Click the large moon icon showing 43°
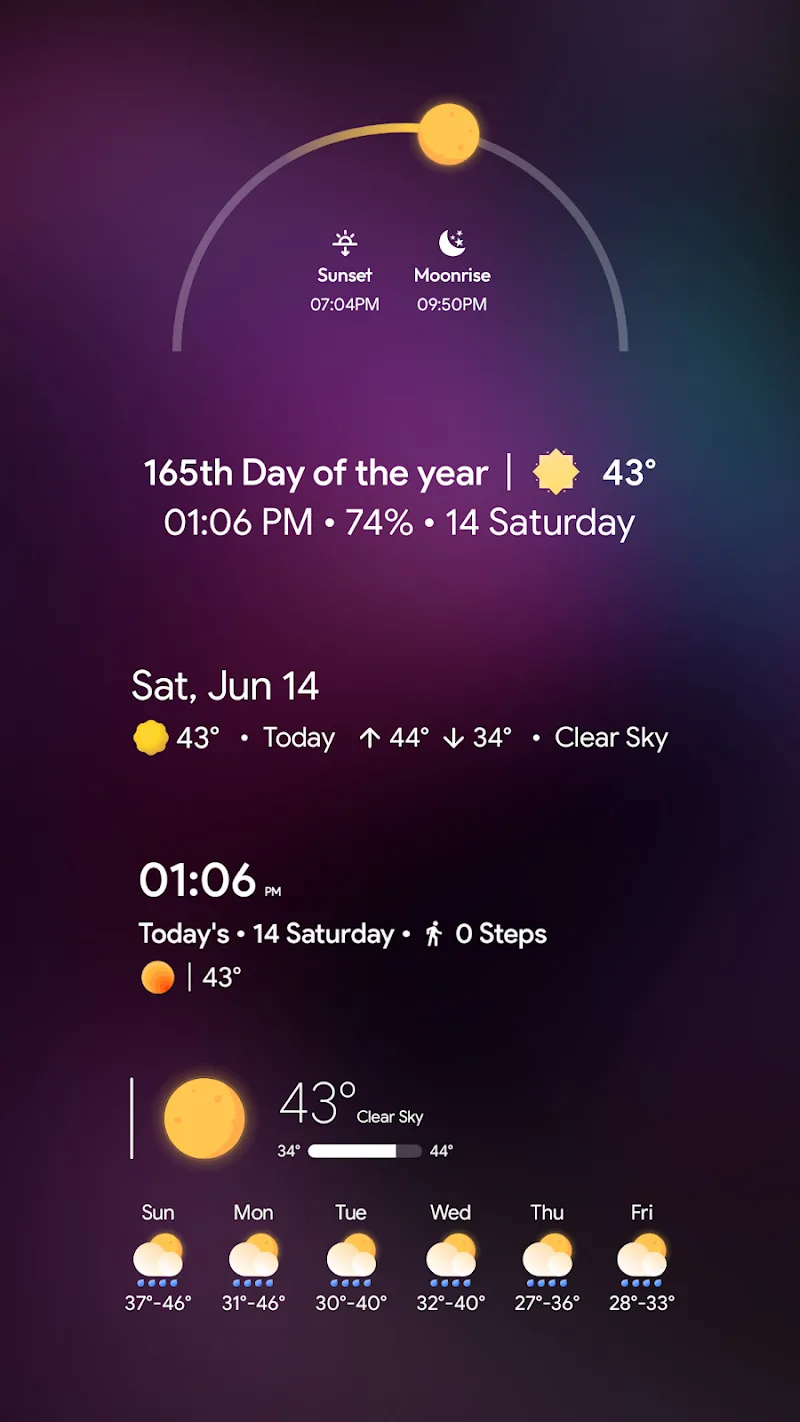The height and width of the screenshot is (1422, 800). click(204, 1117)
